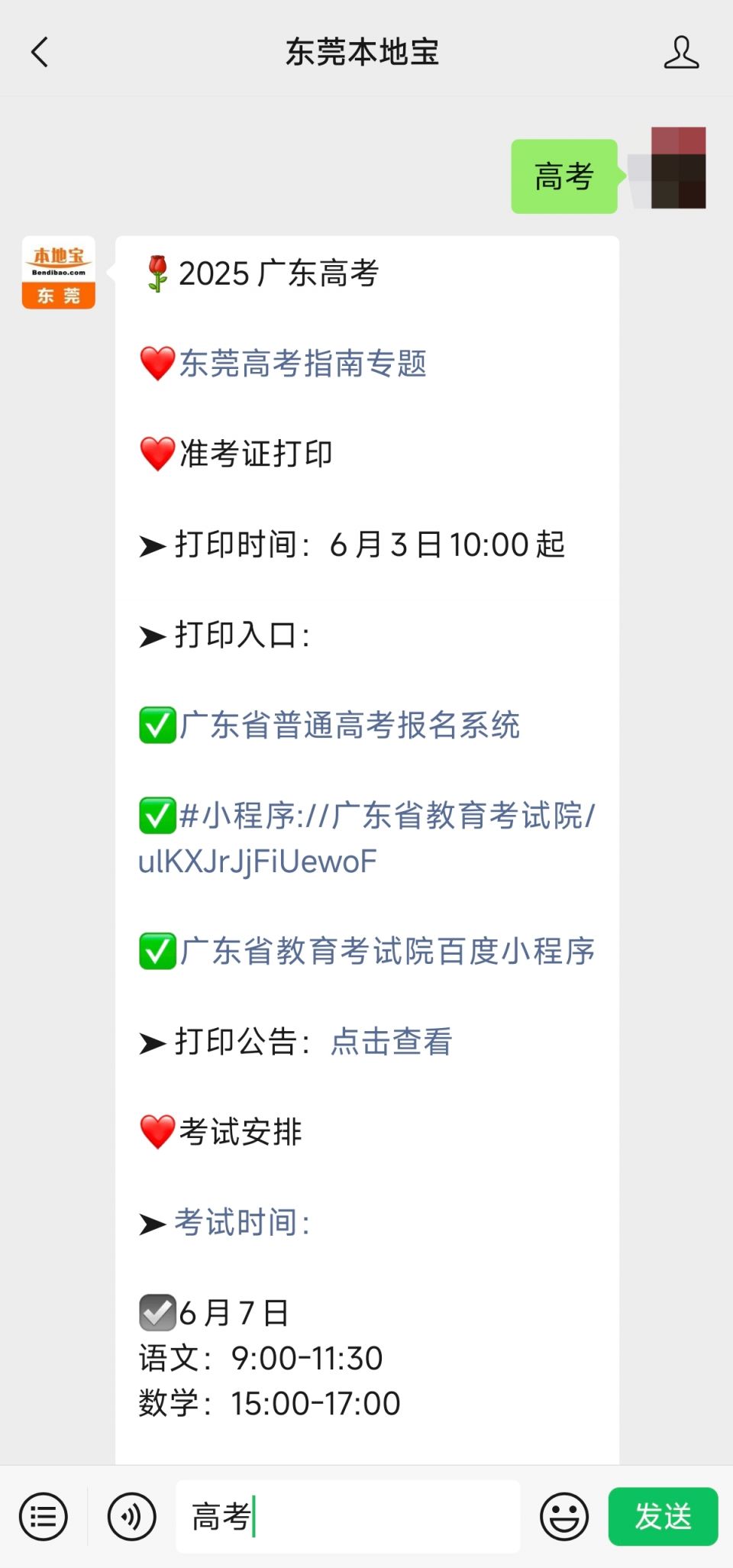Switch to voice input mode
733x1568 pixels.
131,1516
